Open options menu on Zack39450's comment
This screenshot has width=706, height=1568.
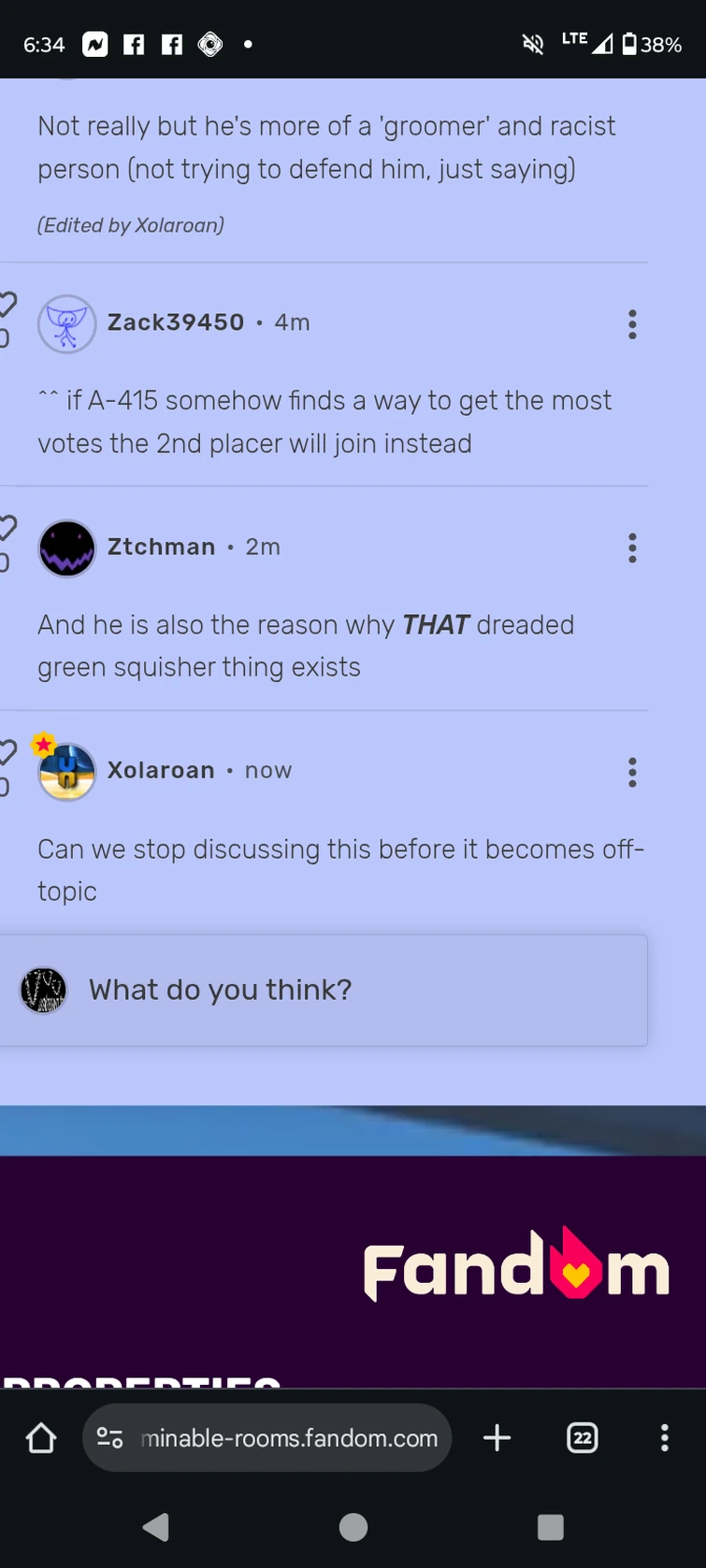click(x=632, y=324)
